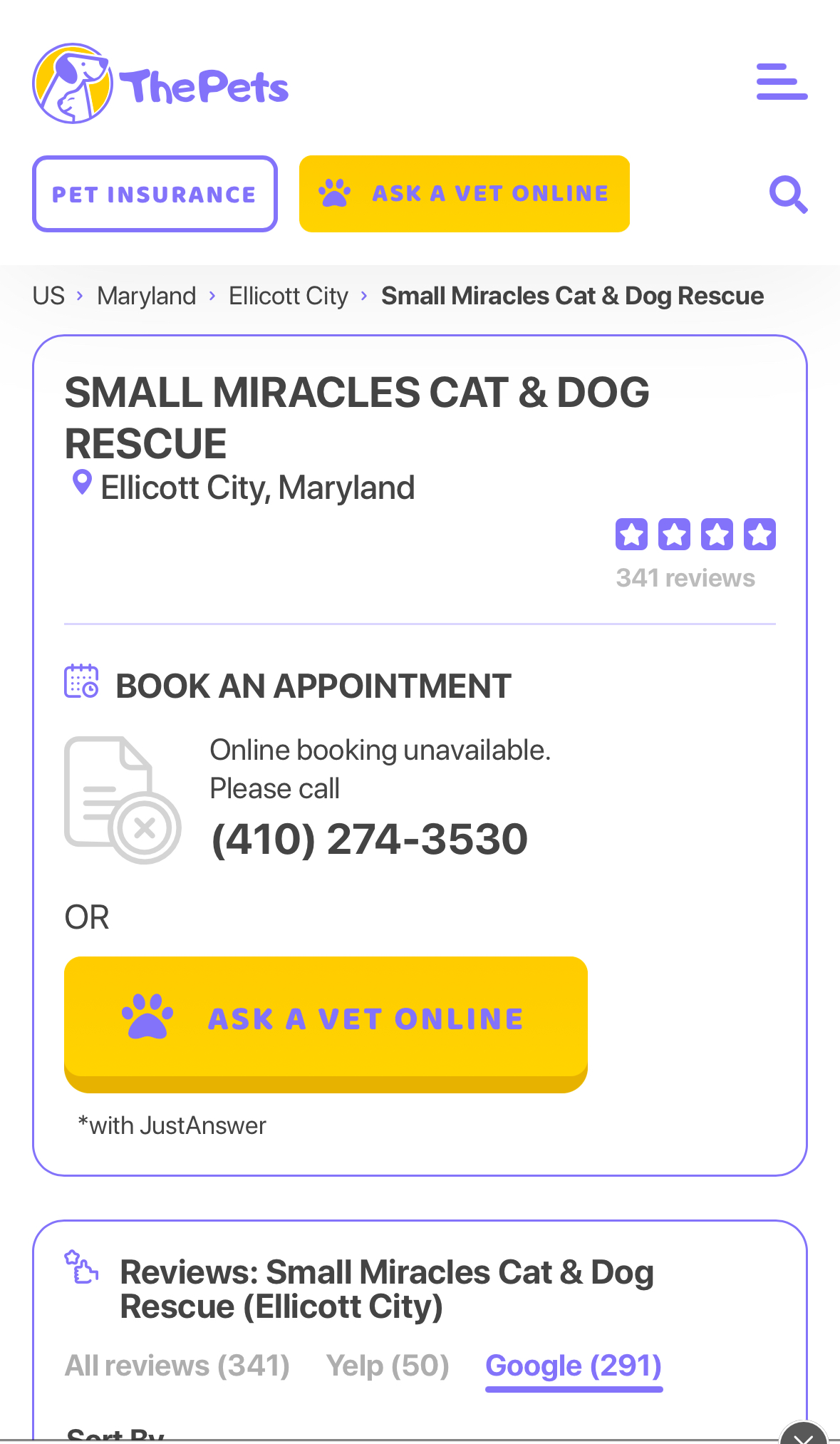Call (410) 274-3530
Viewport: 840px width, 1444px height.
click(369, 839)
